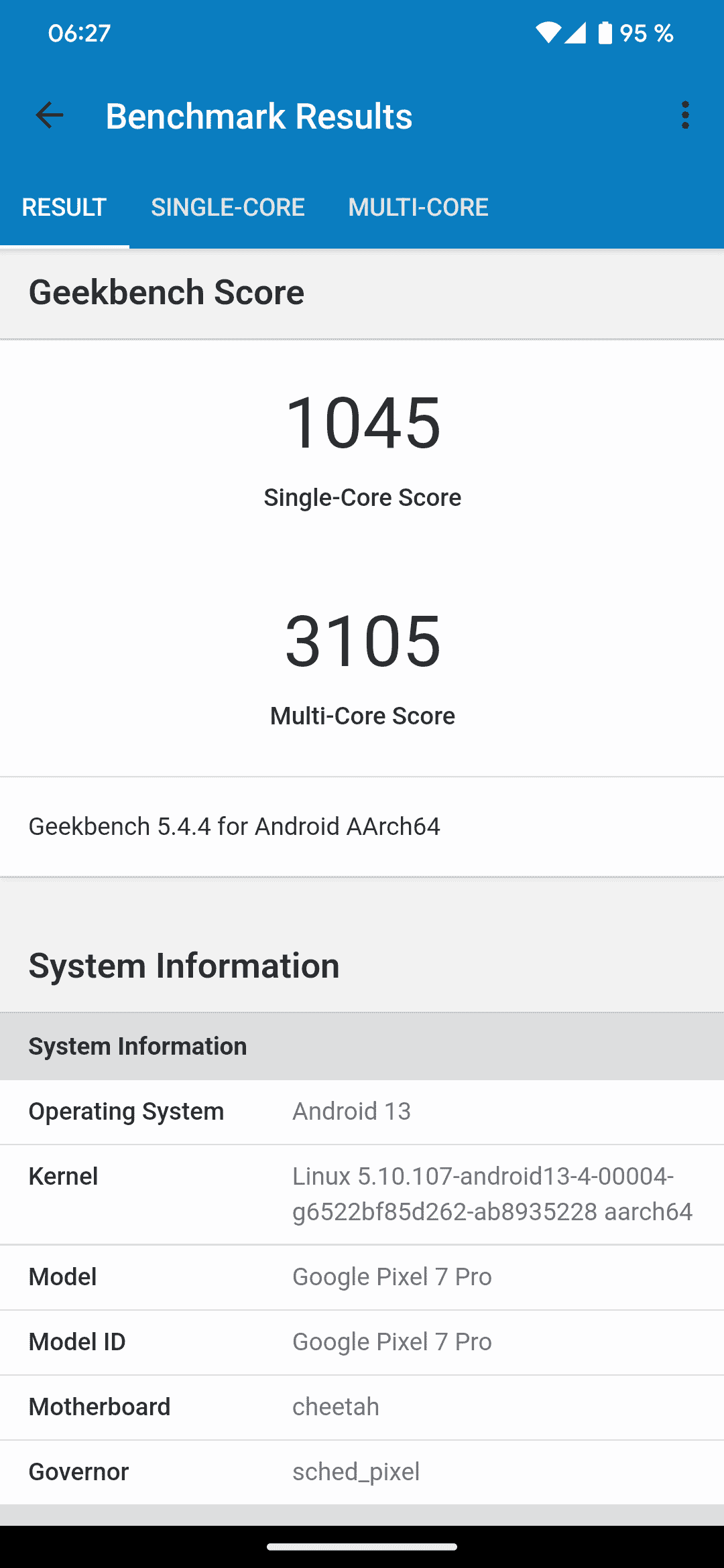Switch to the Single-Core tab

point(228,208)
